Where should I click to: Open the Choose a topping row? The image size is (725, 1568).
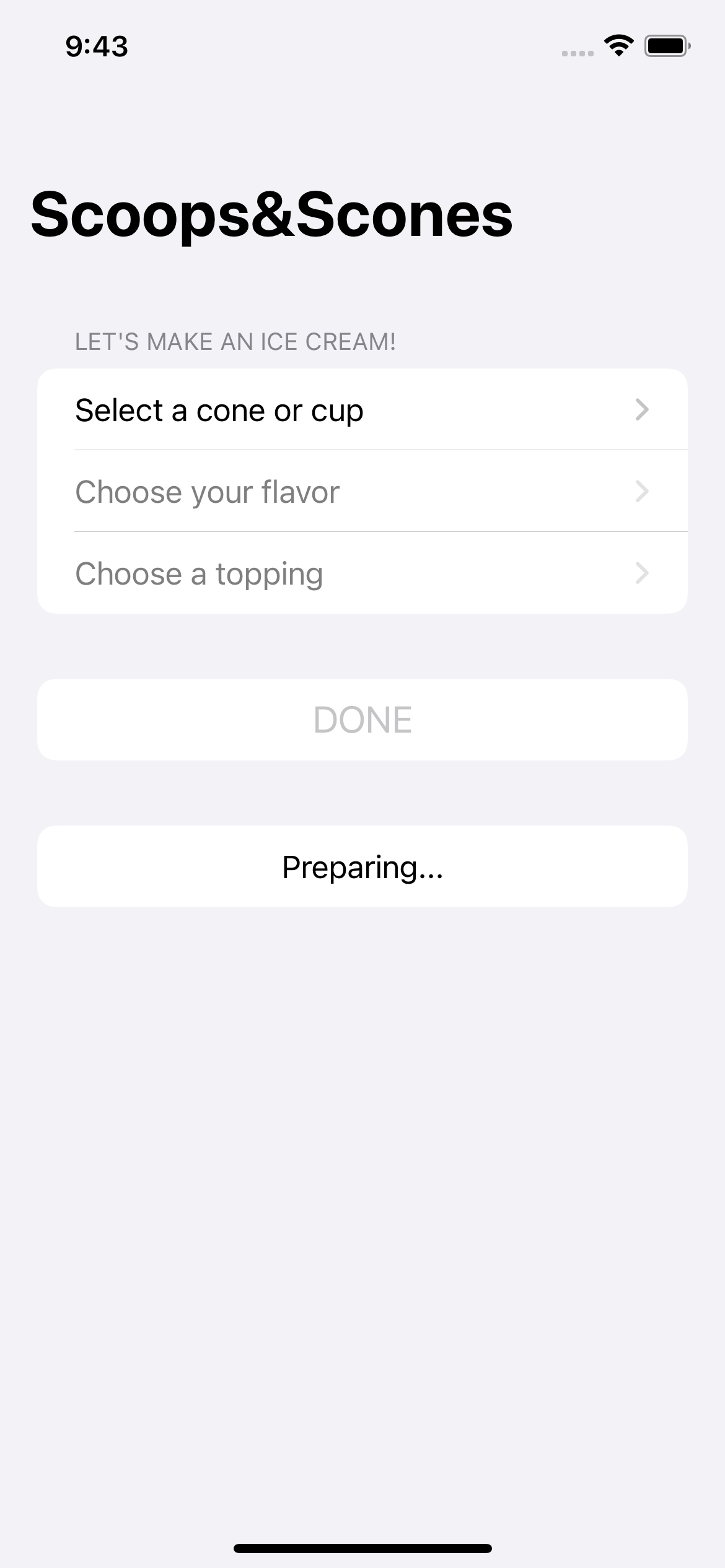point(362,573)
